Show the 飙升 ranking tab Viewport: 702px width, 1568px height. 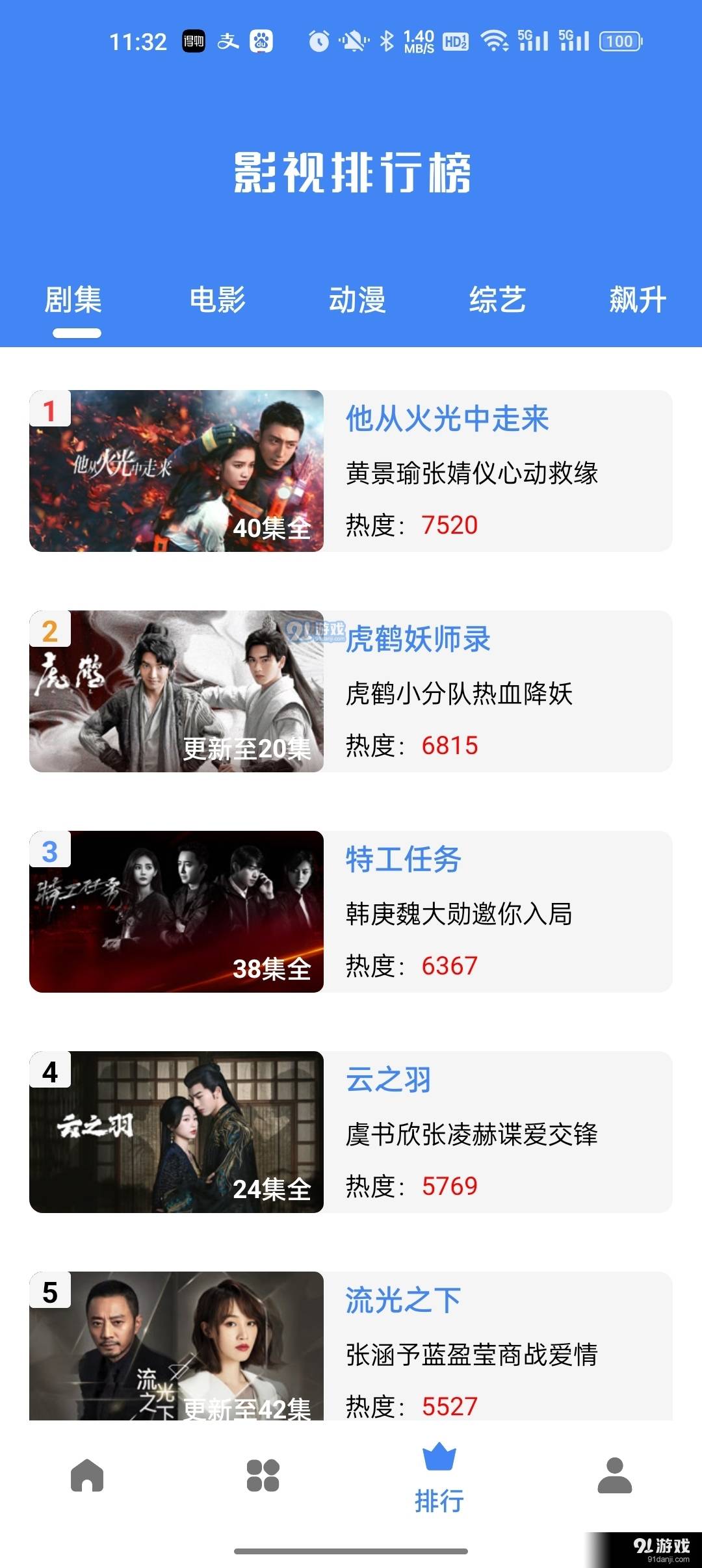[x=637, y=300]
